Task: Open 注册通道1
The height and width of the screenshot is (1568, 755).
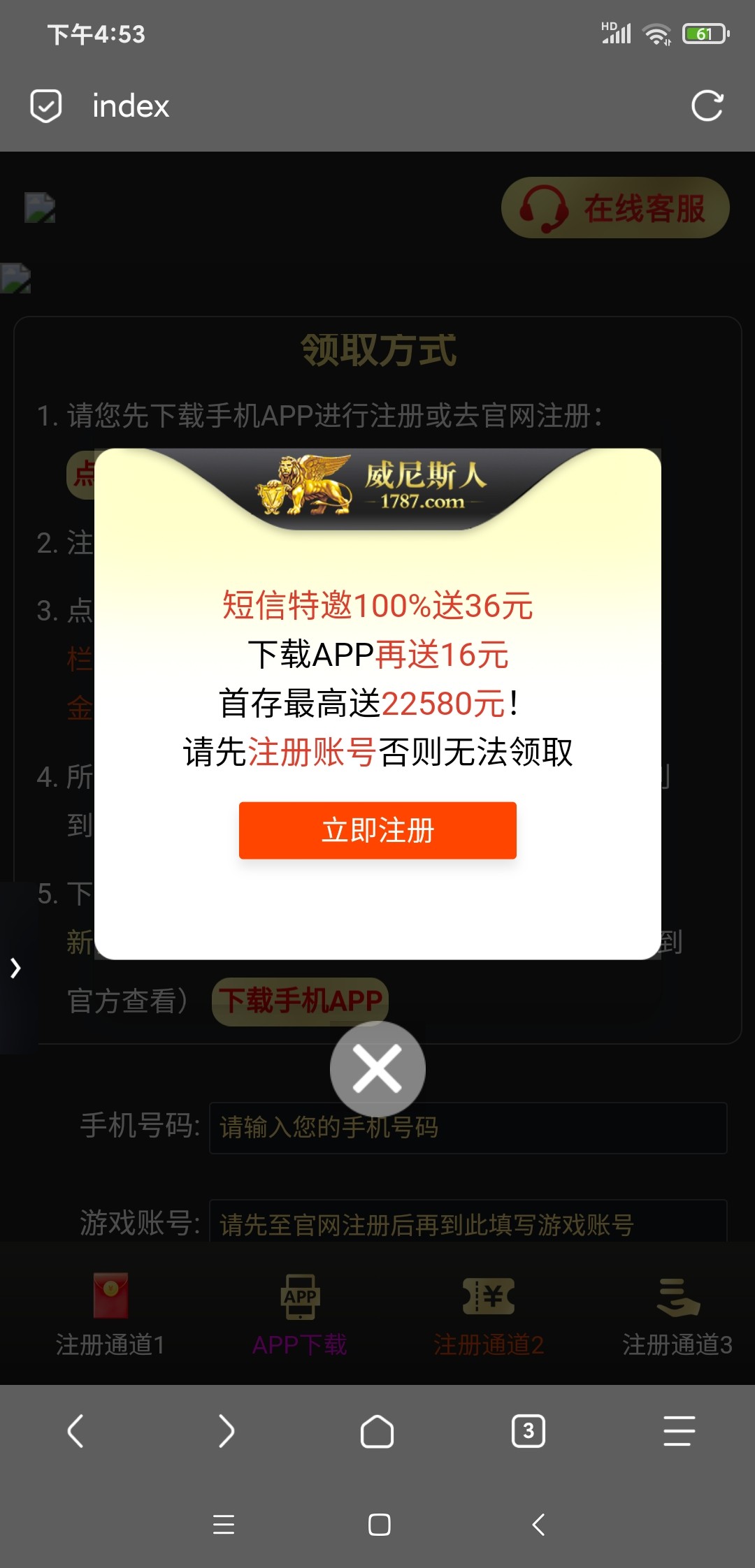Action: (110, 1315)
